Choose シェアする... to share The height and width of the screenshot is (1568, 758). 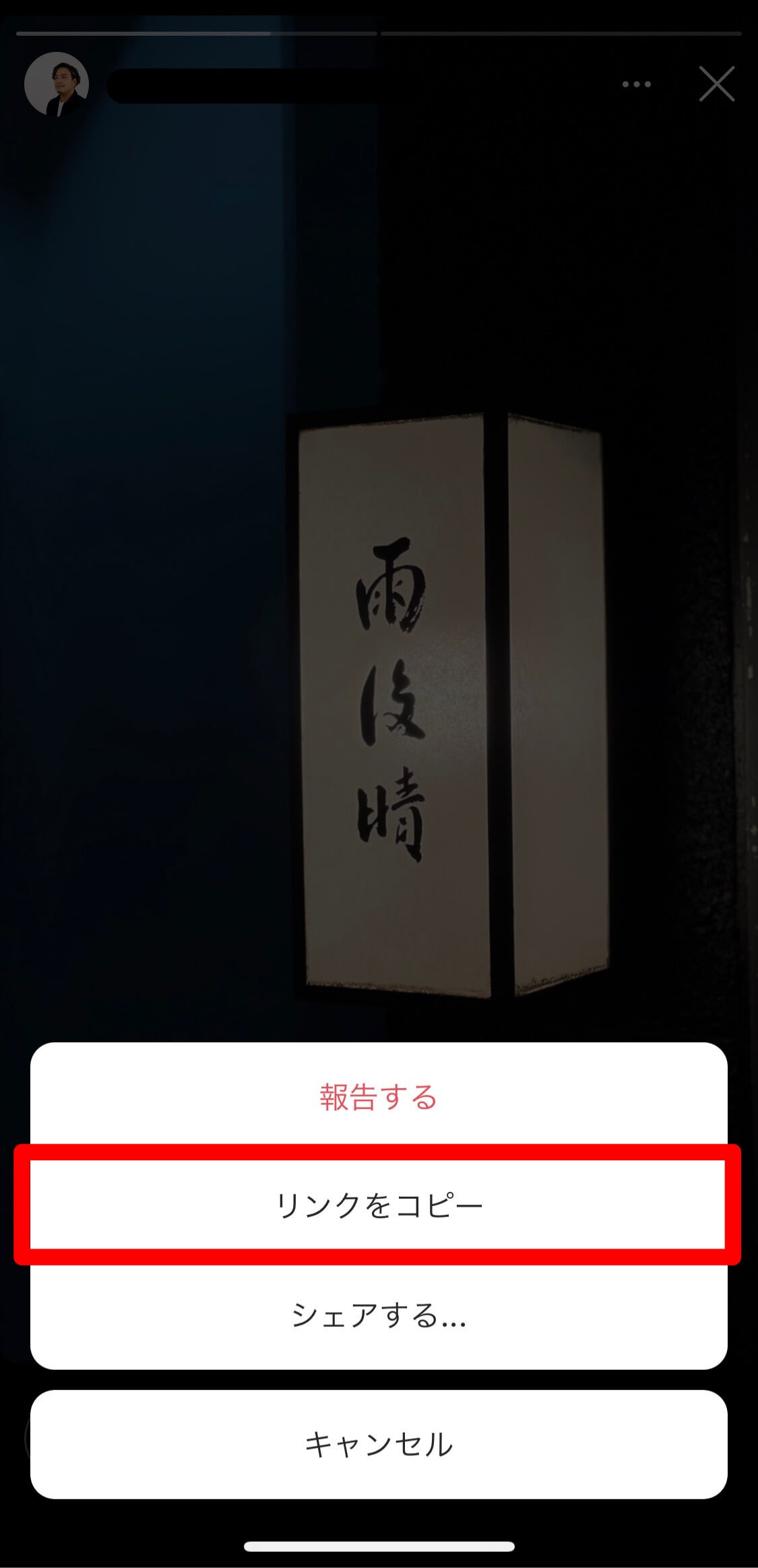pos(379,1315)
